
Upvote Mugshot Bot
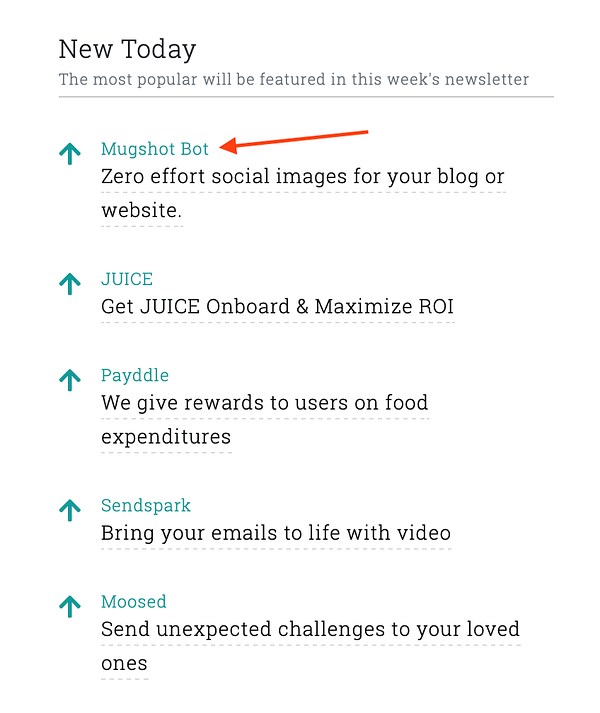pyautogui.click(x=69, y=154)
